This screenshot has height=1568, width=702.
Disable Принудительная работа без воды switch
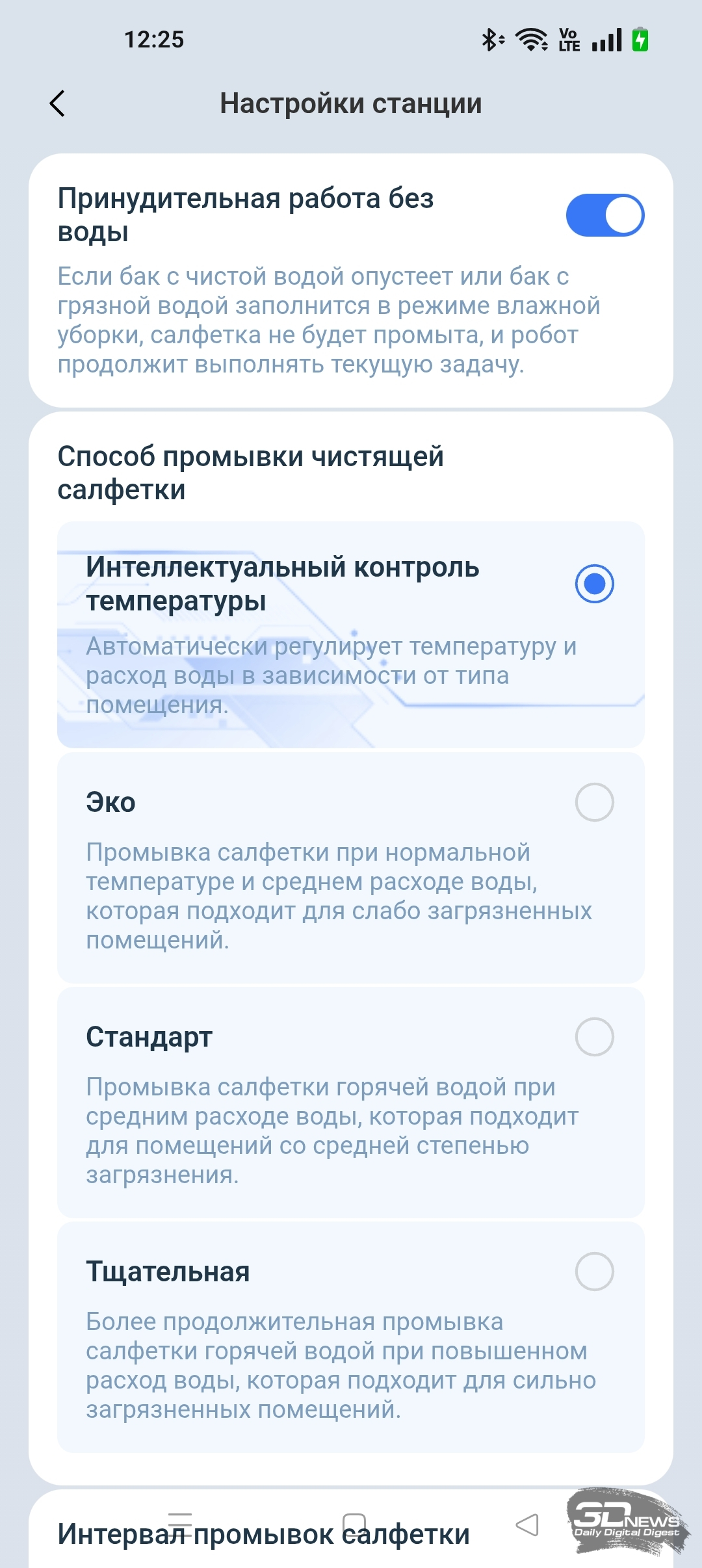pyautogui.click(x=604, y=215)
